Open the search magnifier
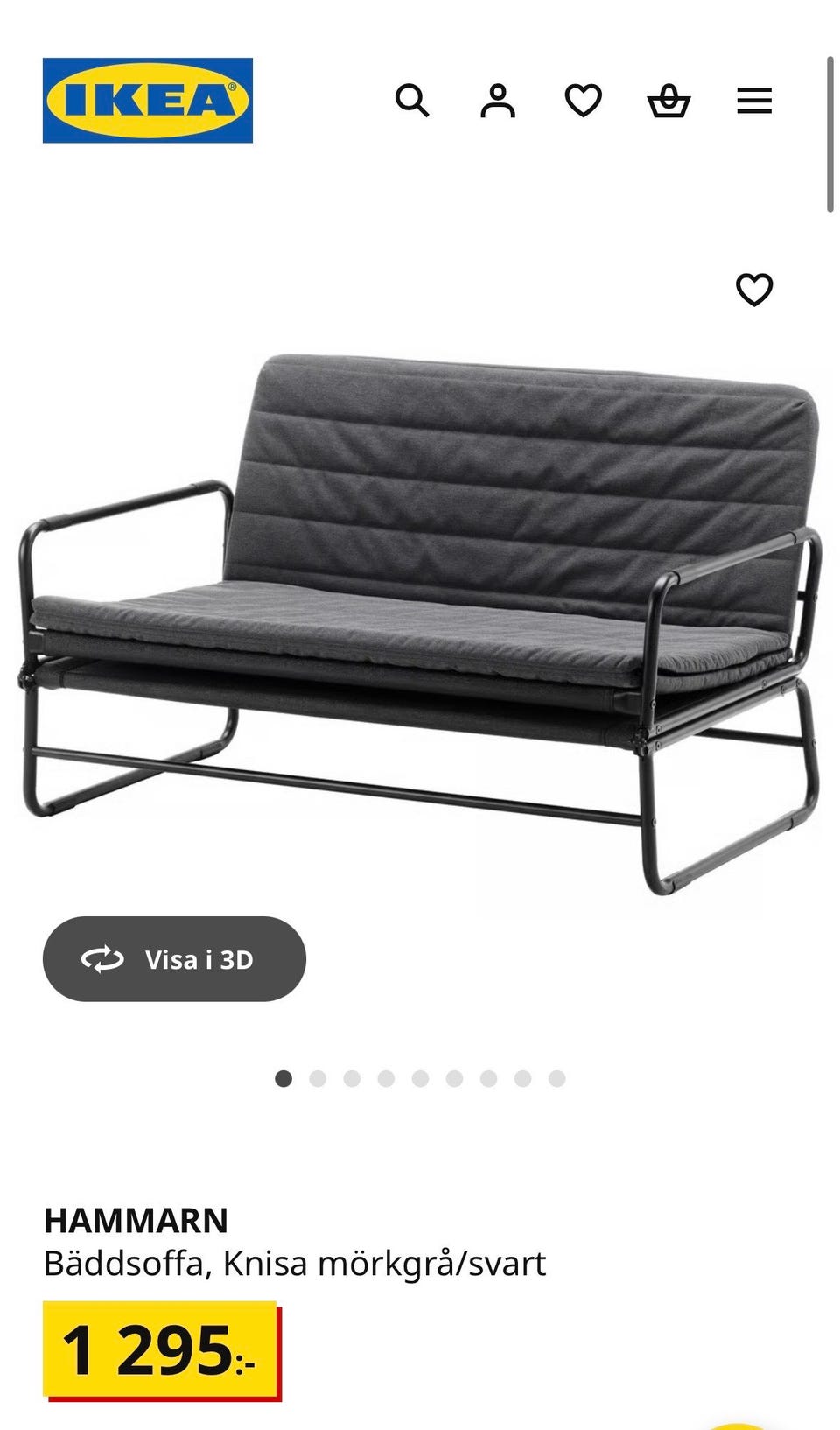 pyautogui.click(x=412, y=101)
